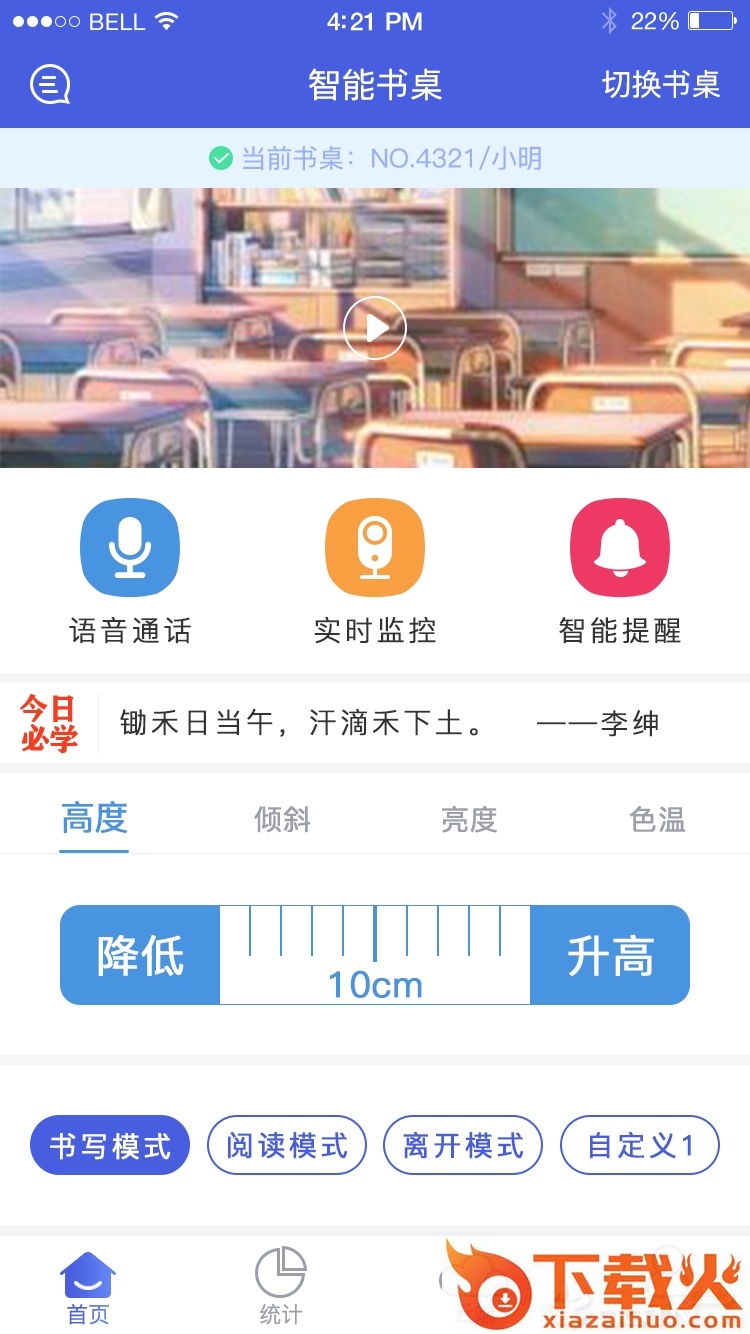Tap 切换书桌 to switch desks
This screenshot has height=1334, width=750.
(x=661, y=85)
